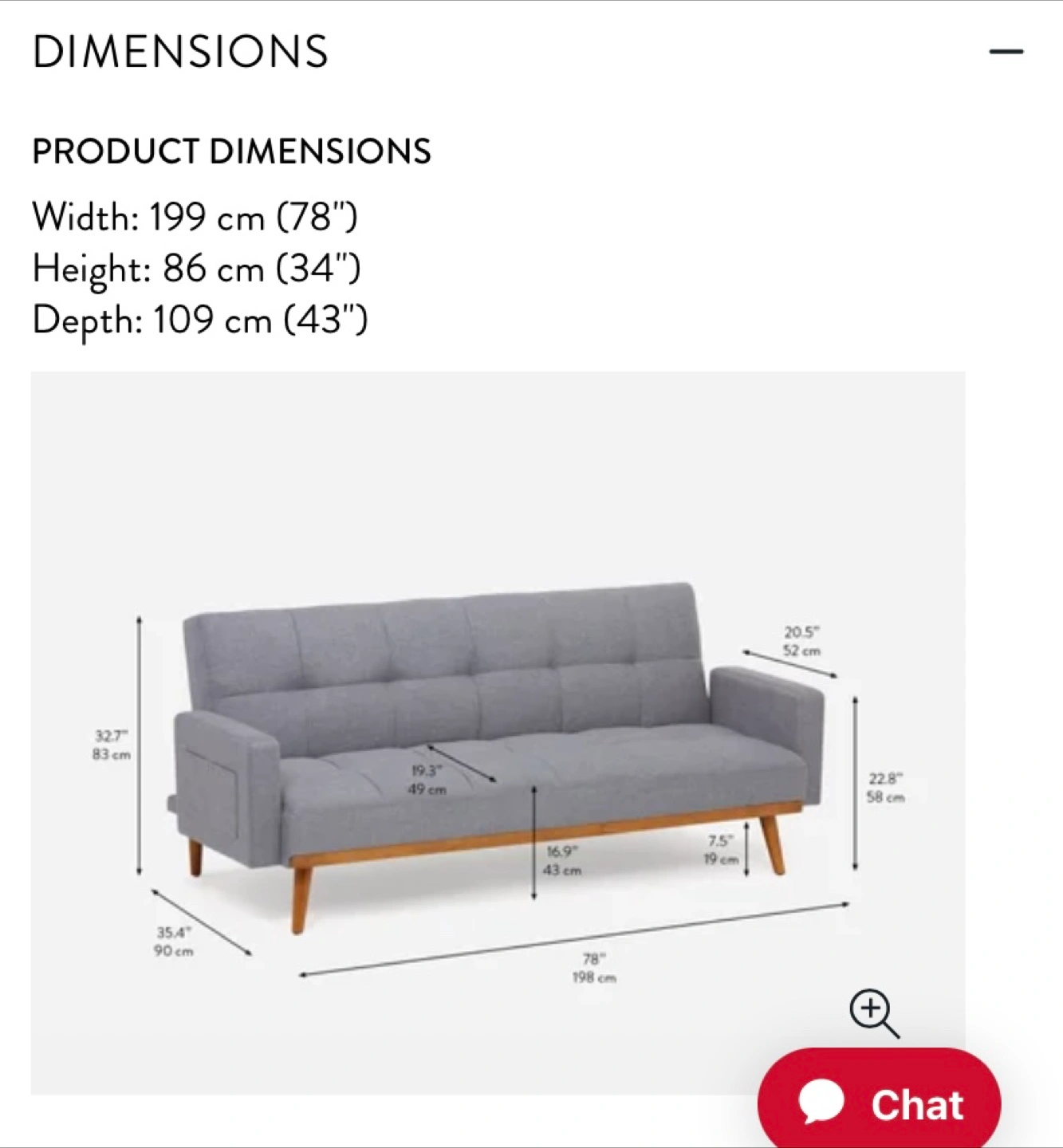1063x1148 pixels.
Task: Open the sofa dimensions diagram
Action: tap(498, 732)
